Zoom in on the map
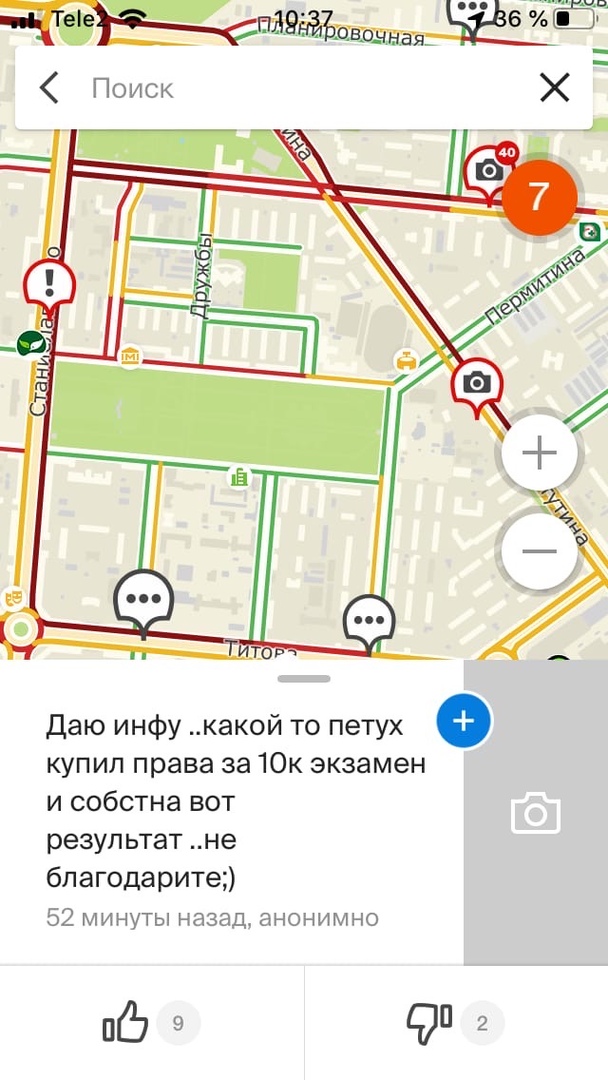Image resolution: width=608 pixels, height=1080 pixels. click(539, 454)
